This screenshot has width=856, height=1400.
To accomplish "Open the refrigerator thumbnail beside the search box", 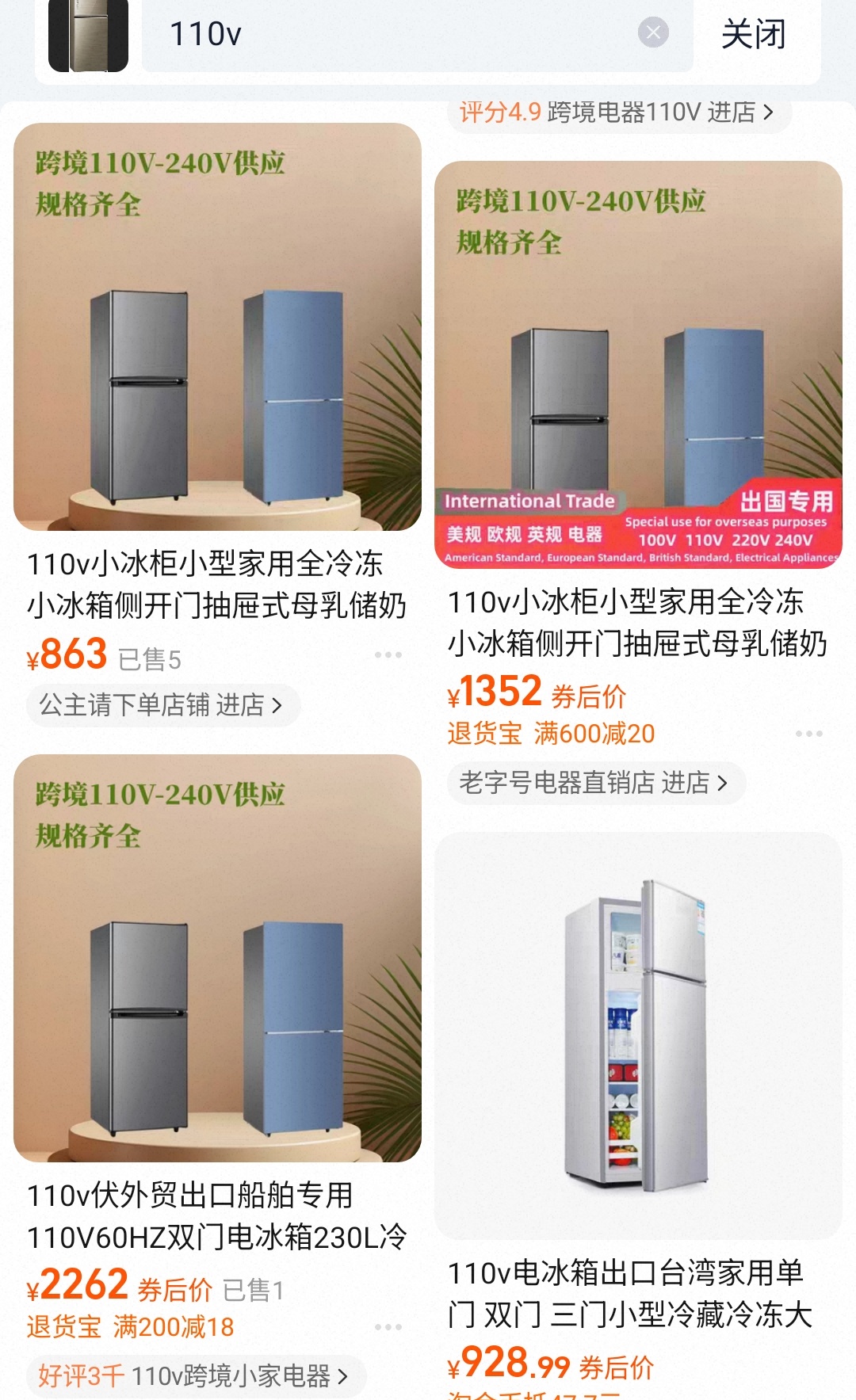I will click(88, 36).
